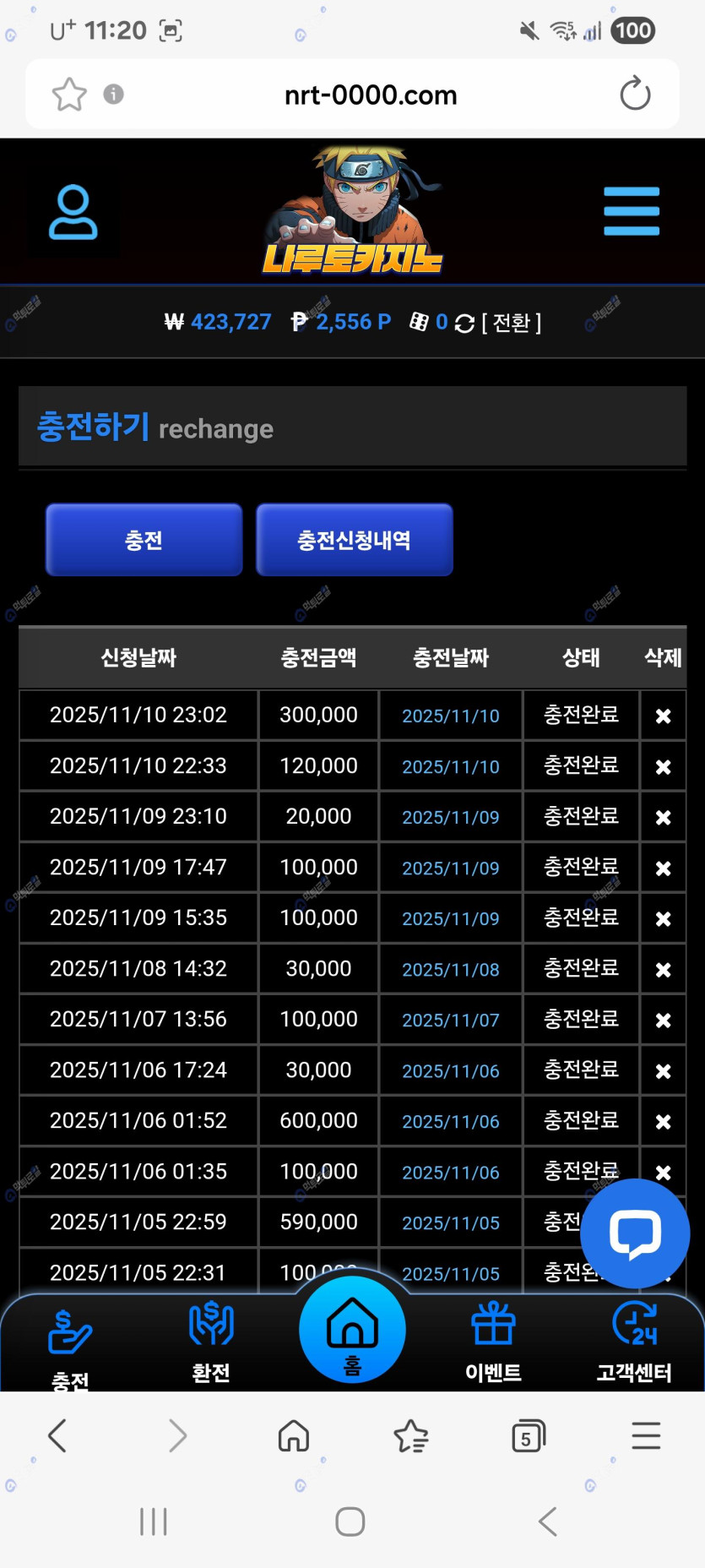
Task: Remove the 2025/11/09 23:10 entry
Action: coord(663,817)
